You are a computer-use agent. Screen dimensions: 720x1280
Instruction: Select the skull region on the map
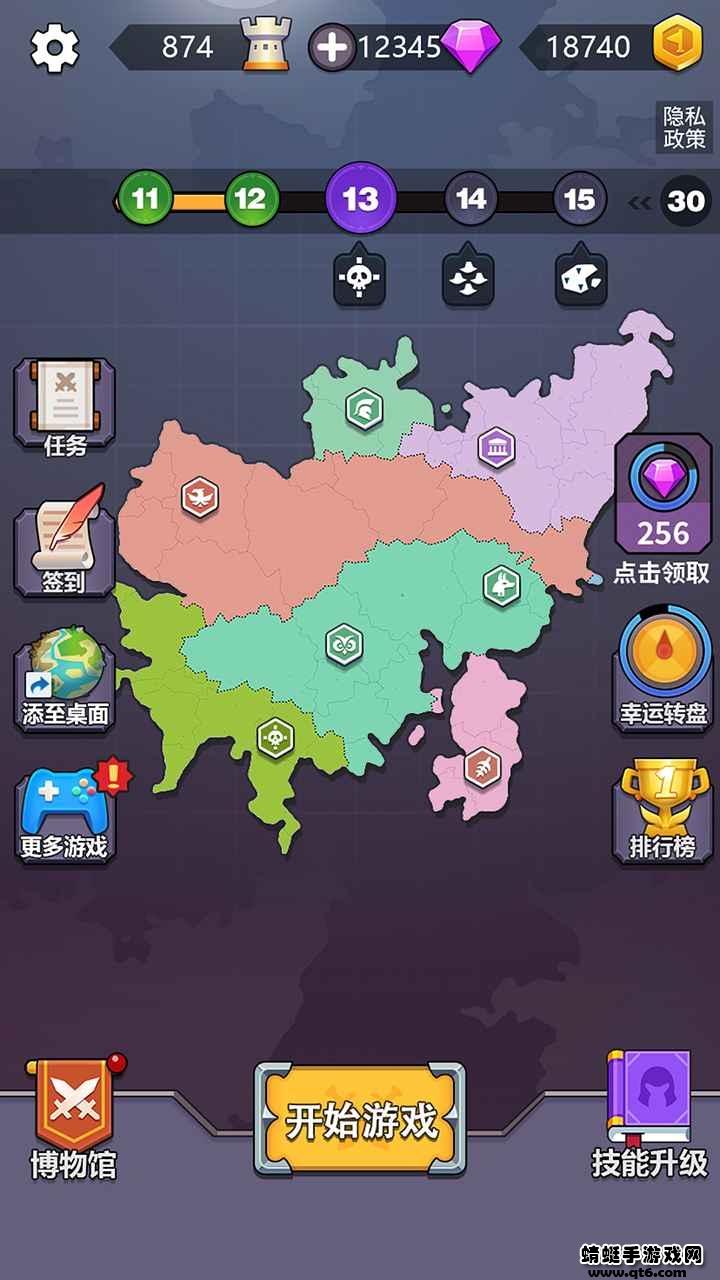tap(275, 739)
